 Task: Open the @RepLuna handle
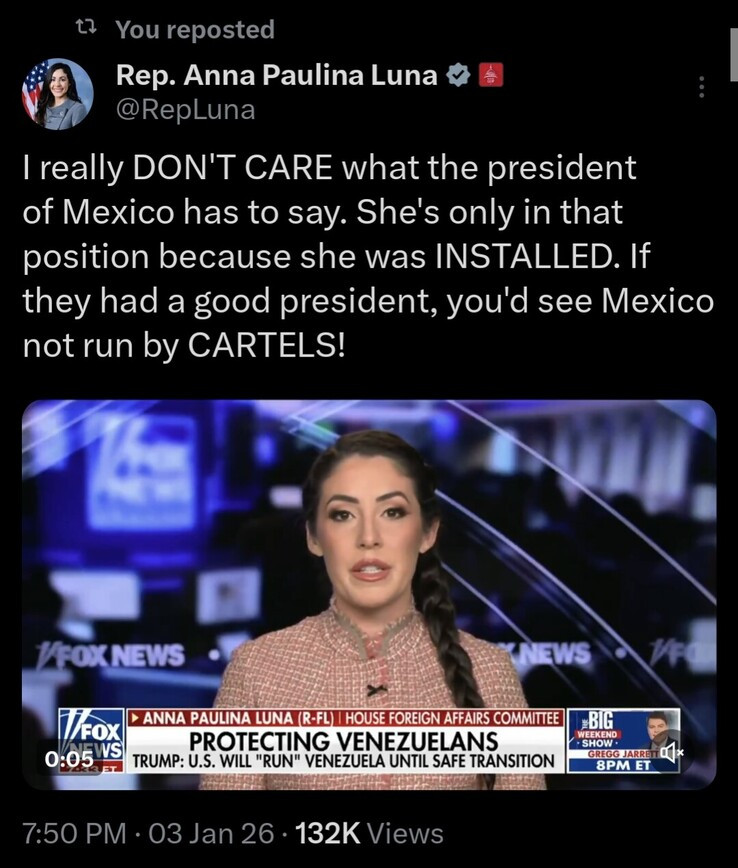[186, 110]
